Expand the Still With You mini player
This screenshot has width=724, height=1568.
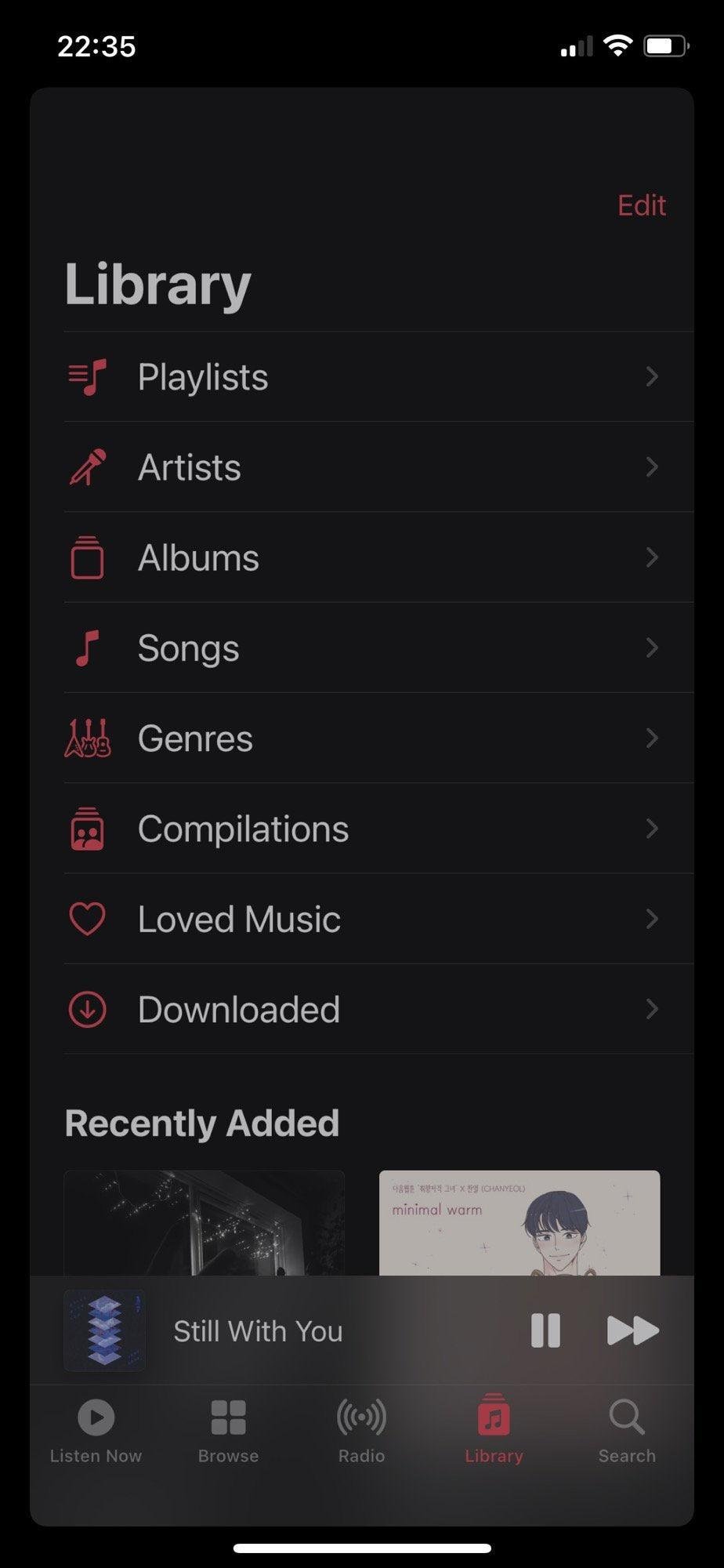pyautogui.click(x=259, y=1331)
